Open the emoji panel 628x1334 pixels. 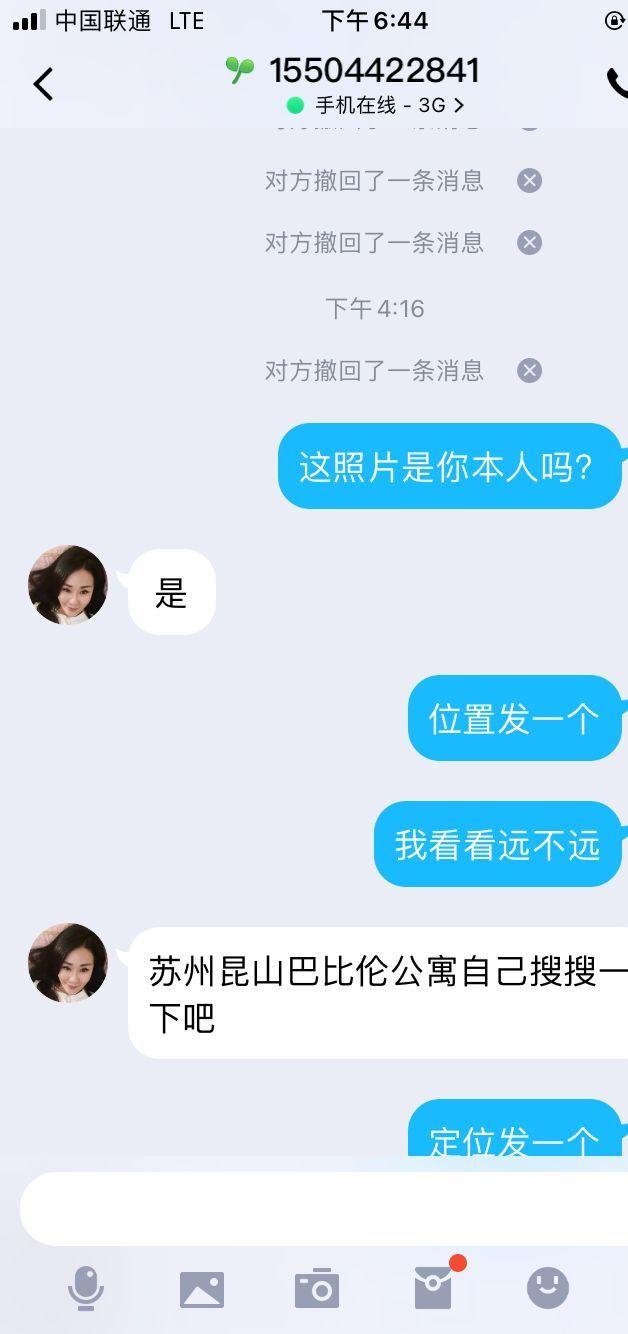click(547, 1288)
